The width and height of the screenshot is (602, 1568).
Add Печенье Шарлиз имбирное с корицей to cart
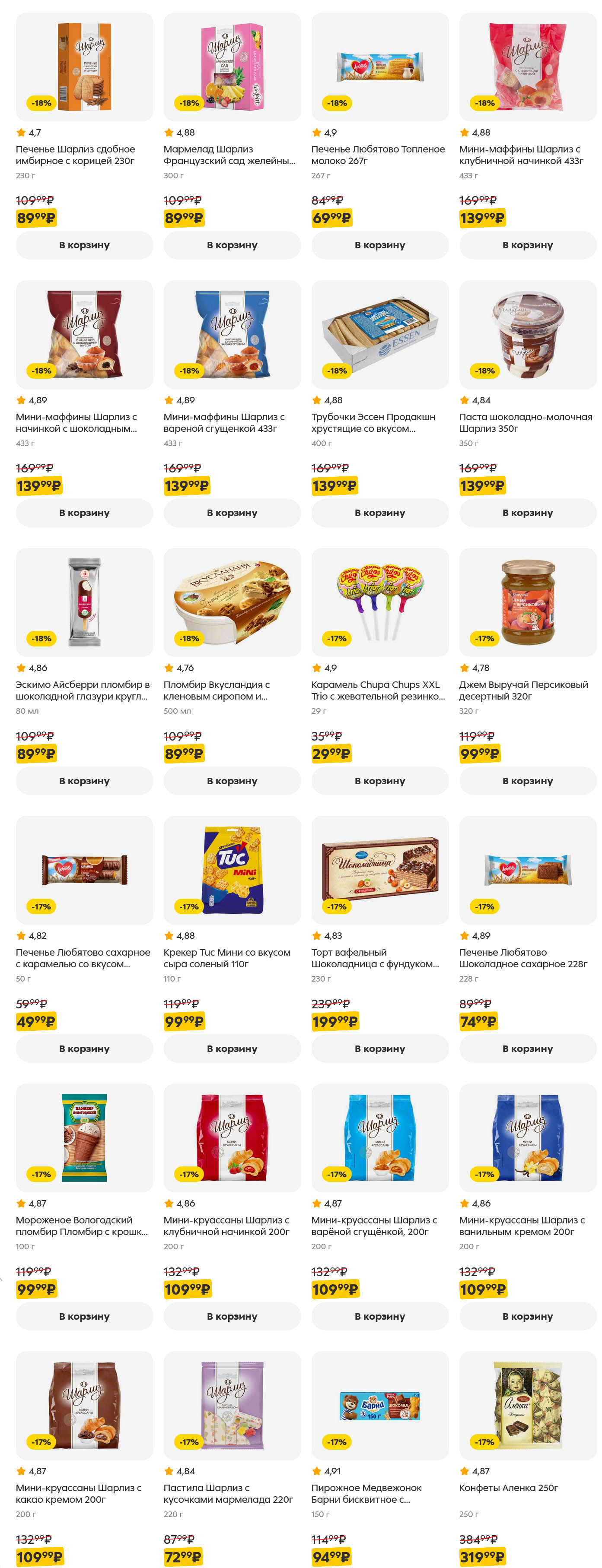click(x=84, y=245)
